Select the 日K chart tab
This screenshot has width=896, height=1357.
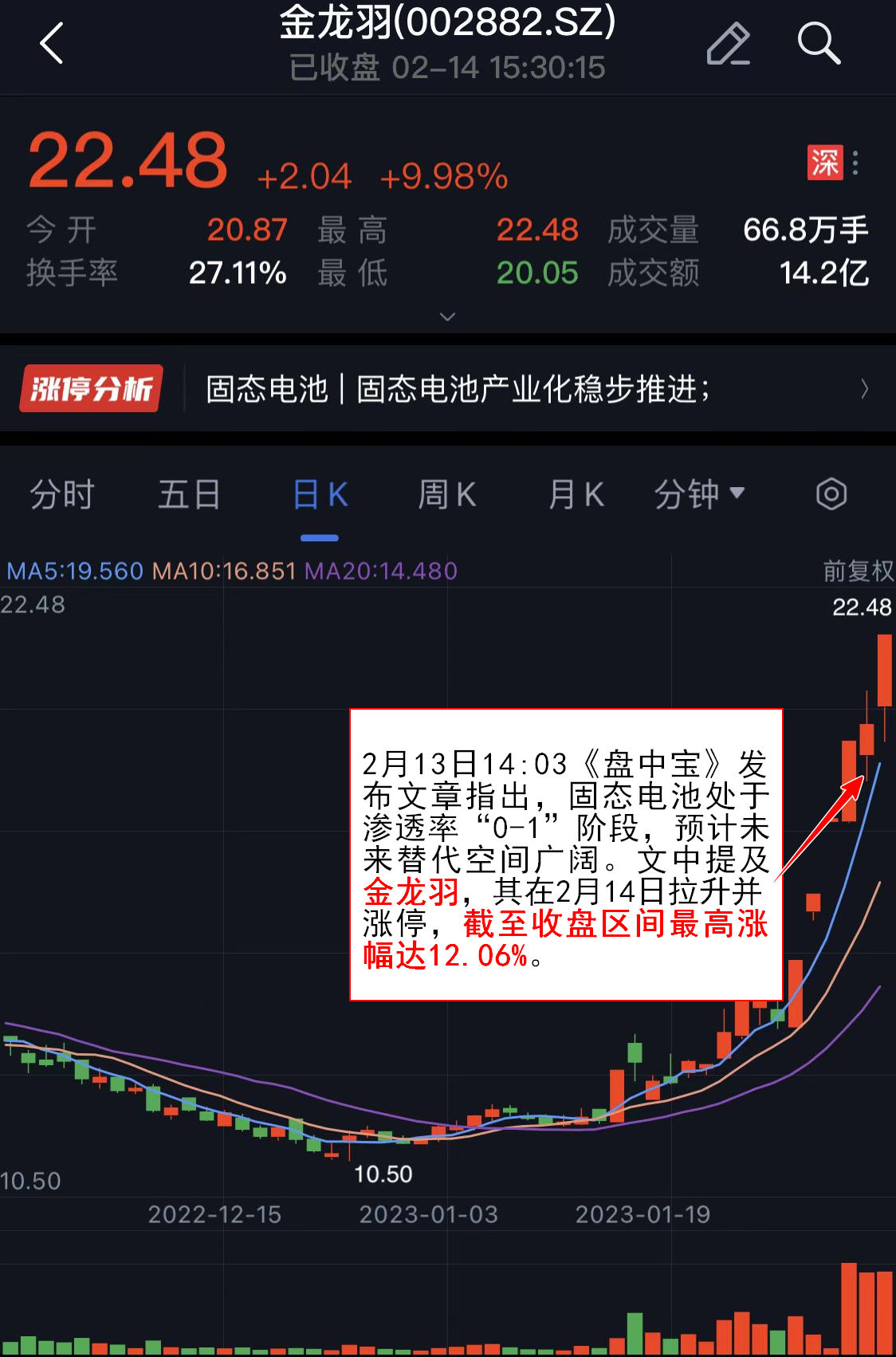[320, 494]
